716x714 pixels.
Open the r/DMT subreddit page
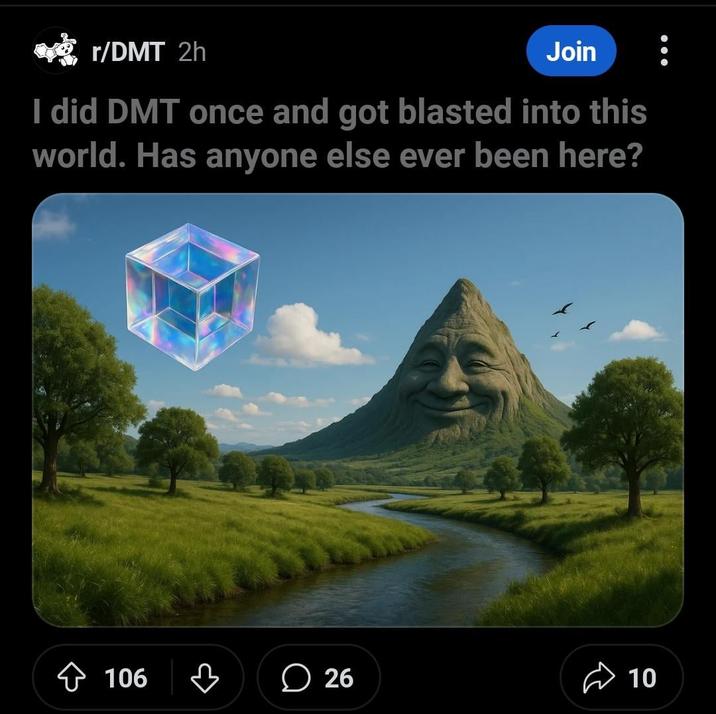click(x=126, y=52)
